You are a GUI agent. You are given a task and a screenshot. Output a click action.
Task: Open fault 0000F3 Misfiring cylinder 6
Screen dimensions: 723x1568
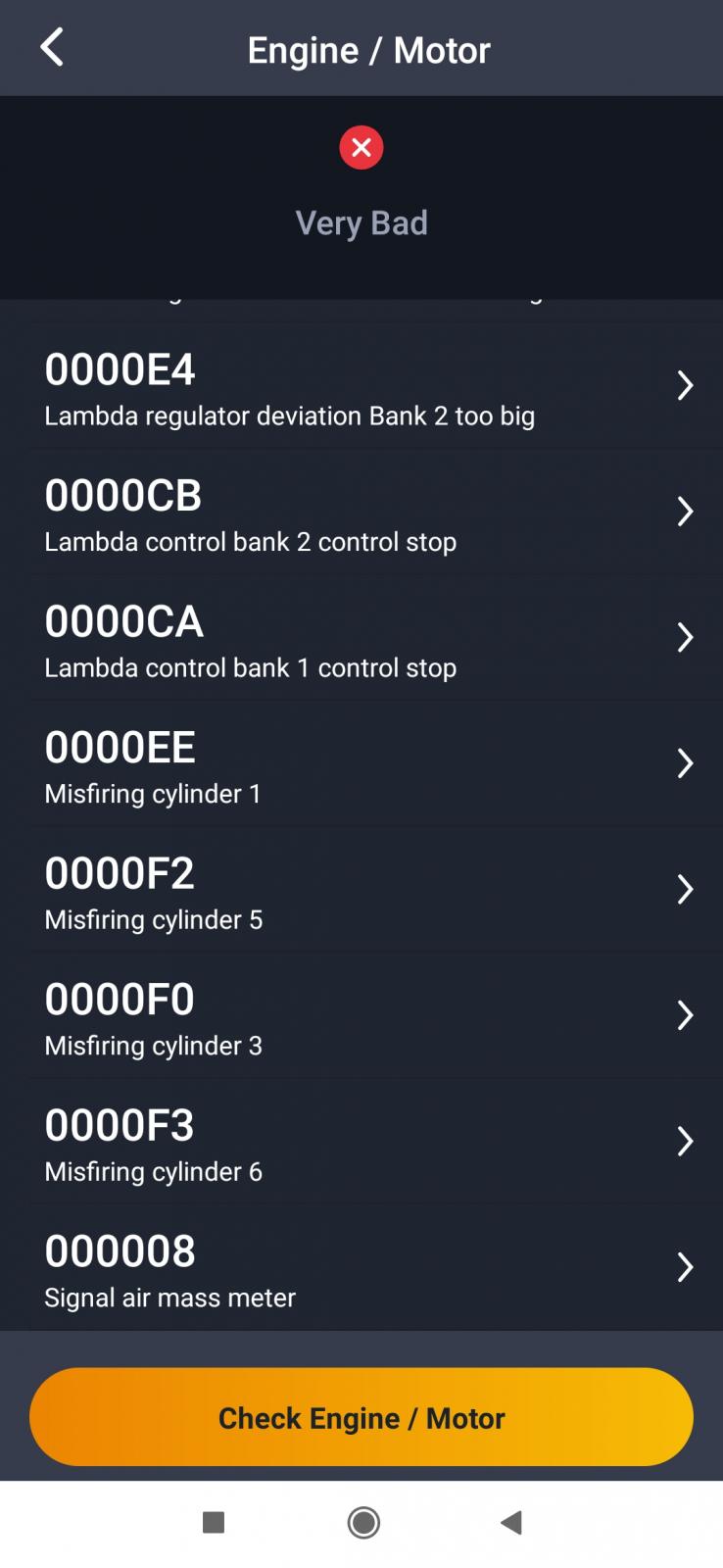pyautogui.click(x=361, y=1143)
